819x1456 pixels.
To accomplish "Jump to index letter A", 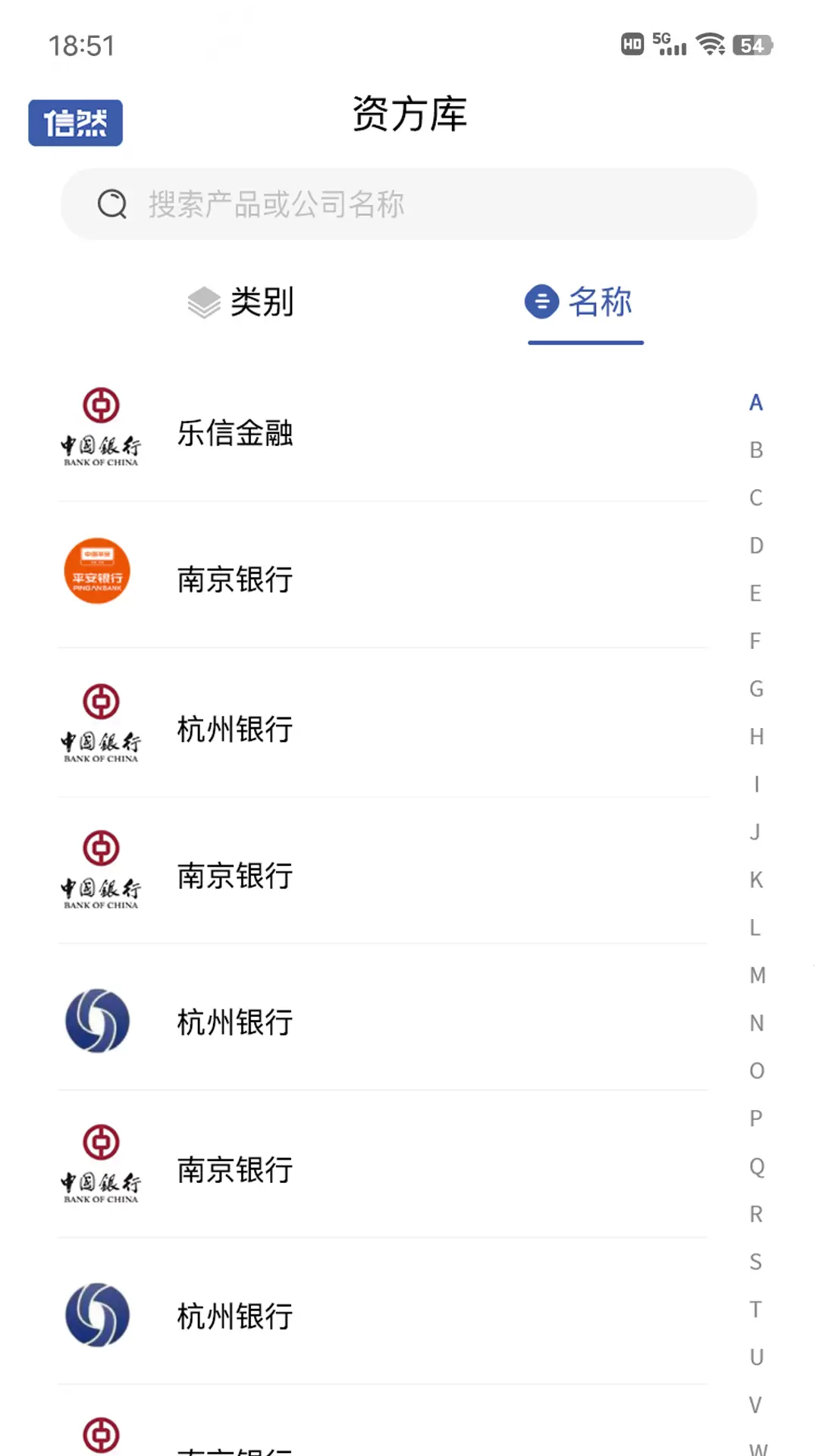I will 756,402.
